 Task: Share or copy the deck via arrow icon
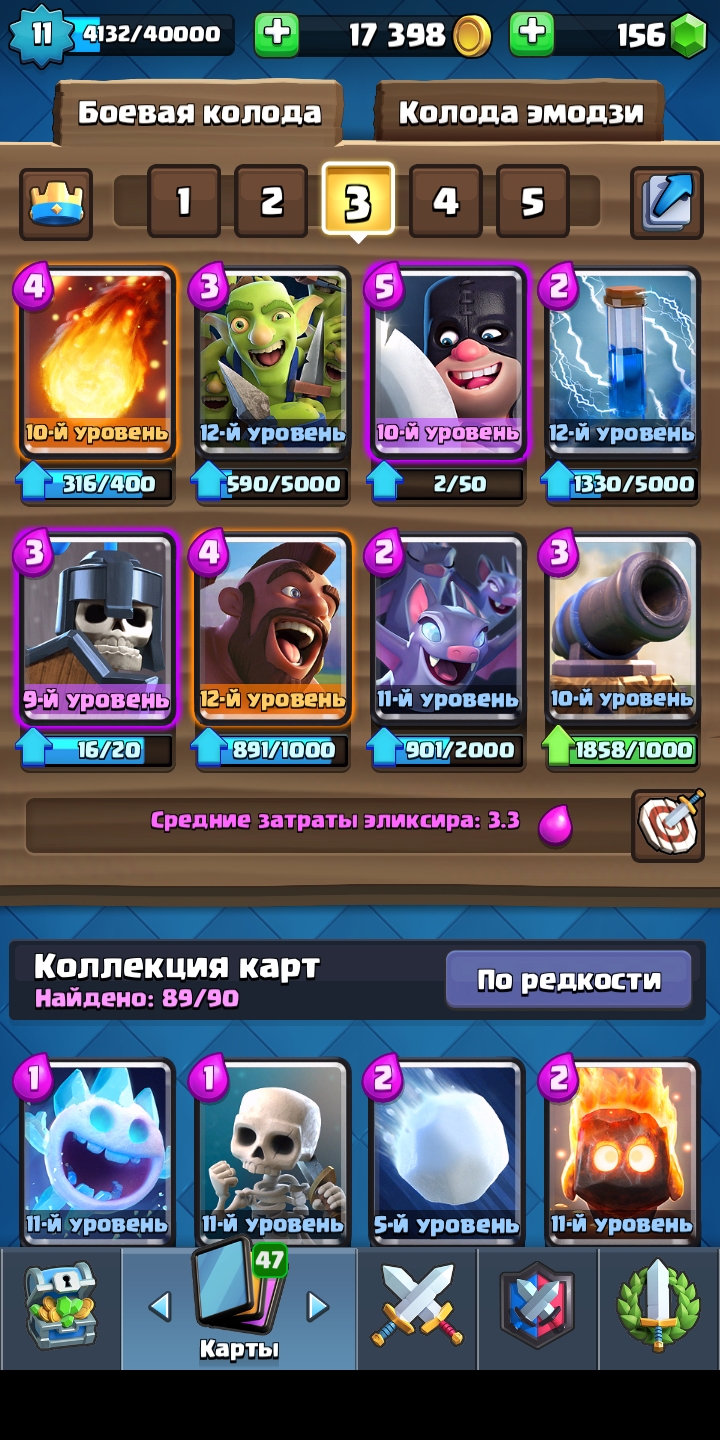pyautogui.click(x=666, y=203)
